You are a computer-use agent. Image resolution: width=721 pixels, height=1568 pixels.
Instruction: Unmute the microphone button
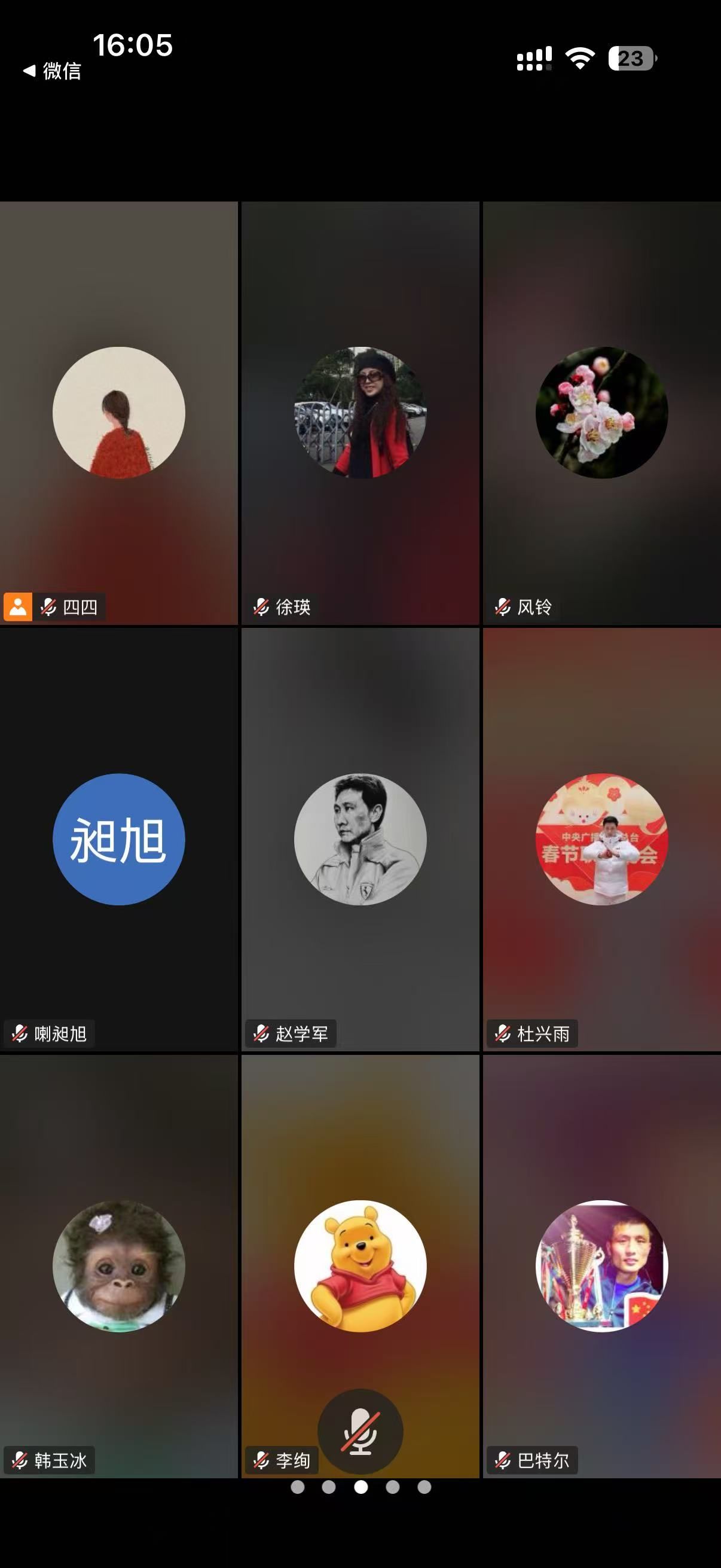360,1430
